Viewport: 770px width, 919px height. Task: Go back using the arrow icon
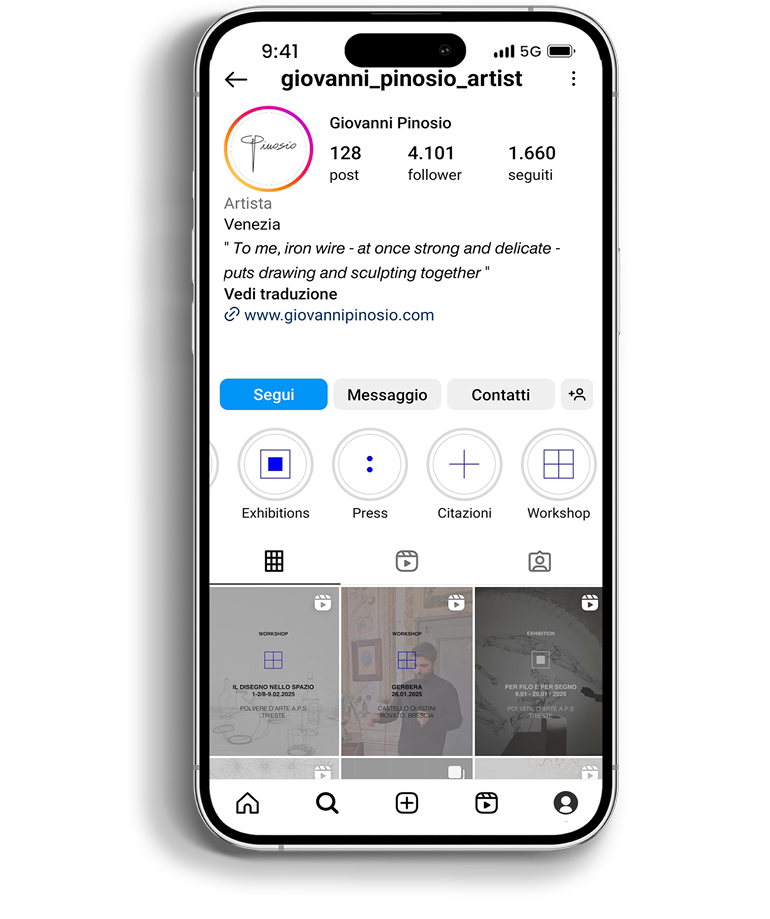[236, 79]
